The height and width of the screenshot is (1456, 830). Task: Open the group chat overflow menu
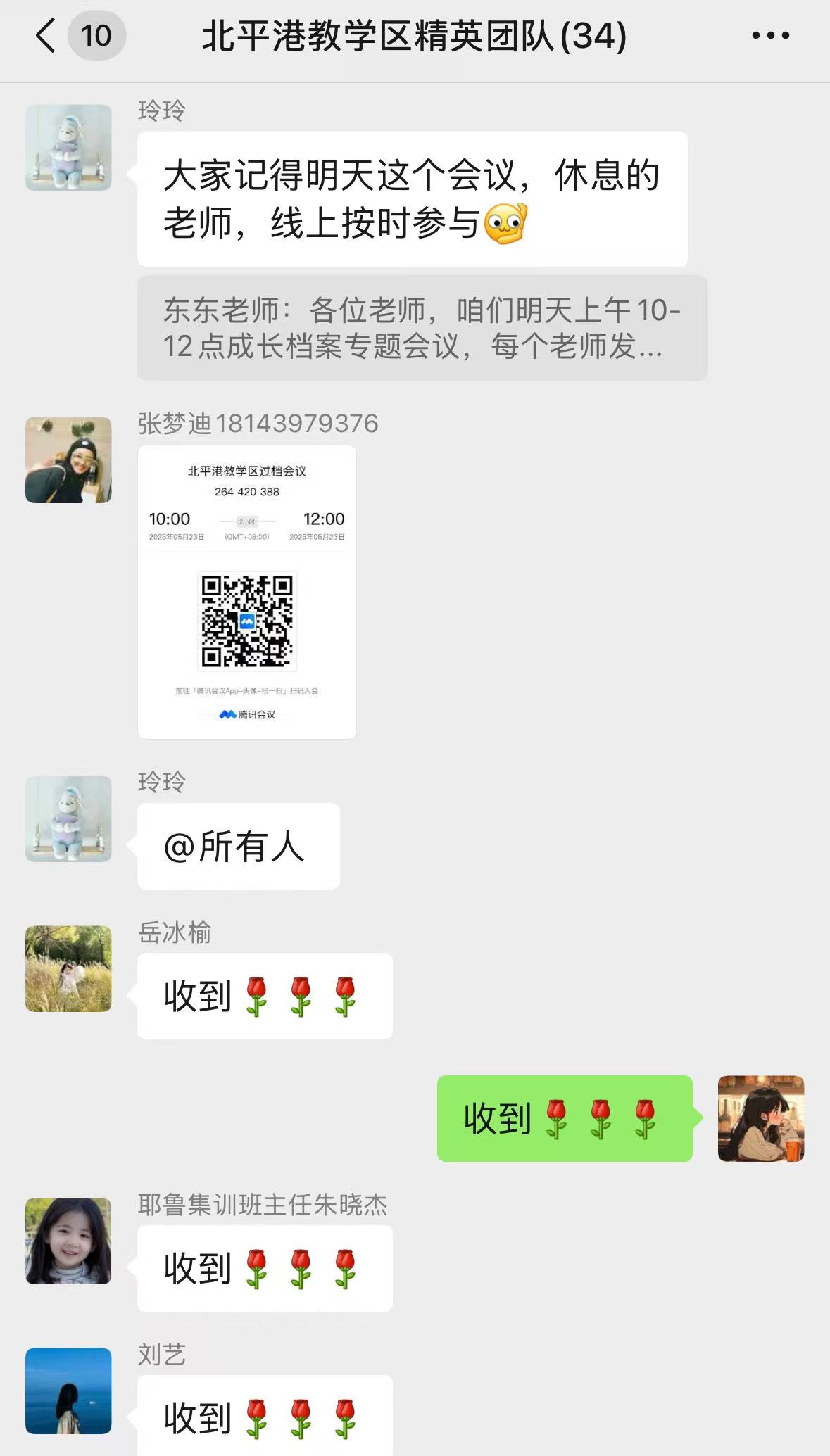[x=770, y=36]
